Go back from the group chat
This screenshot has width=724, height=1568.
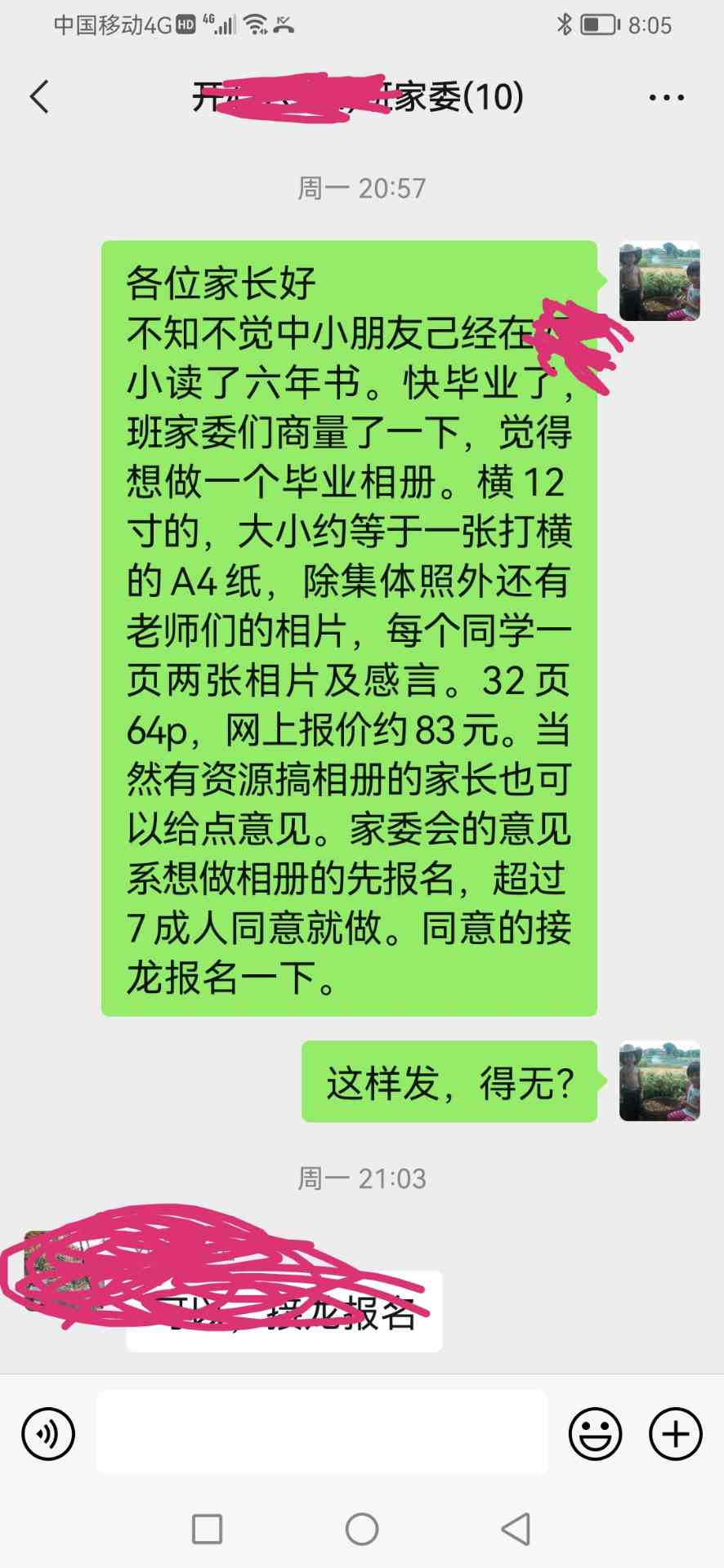pyautogui.click(x=39, y=97)
